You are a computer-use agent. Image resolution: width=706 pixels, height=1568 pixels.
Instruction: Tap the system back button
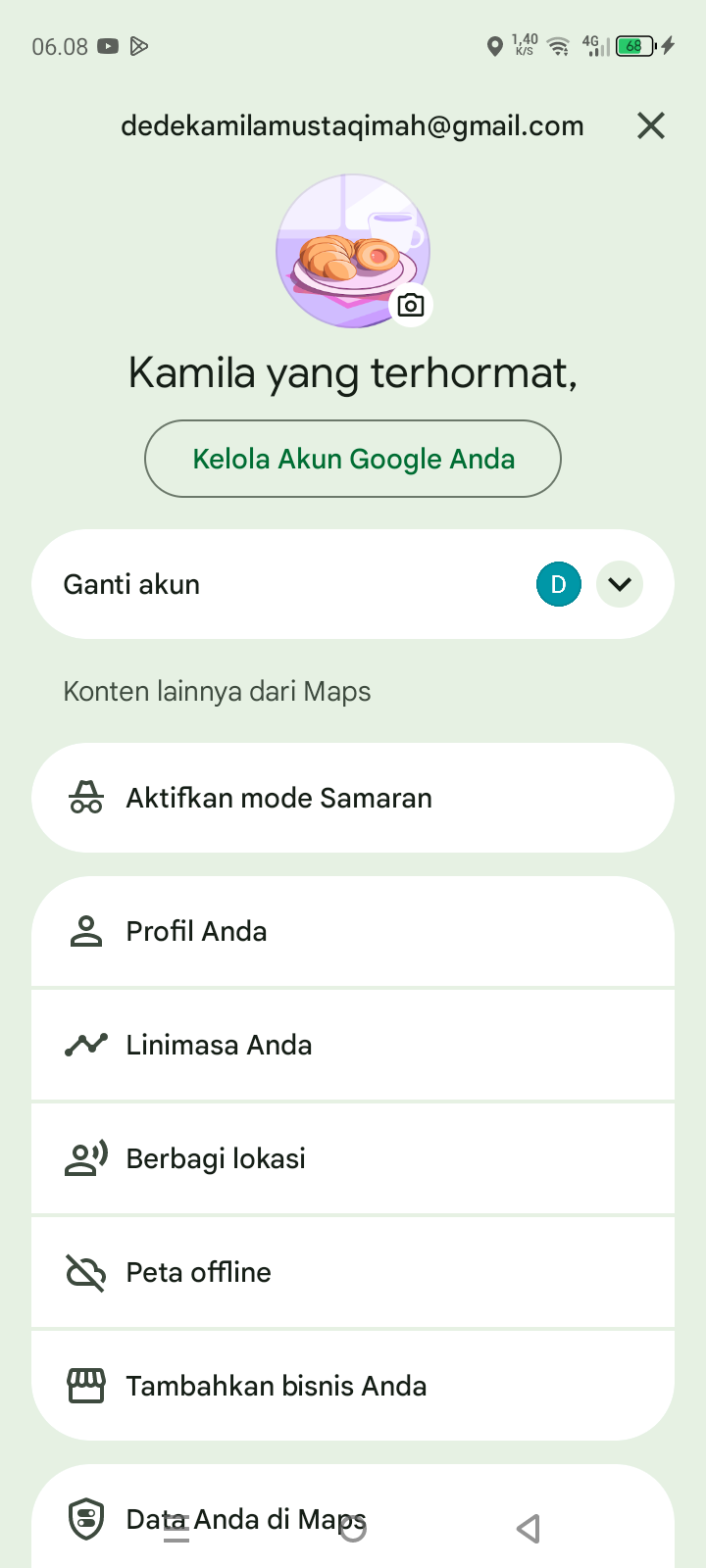[x=529, y=1528]
